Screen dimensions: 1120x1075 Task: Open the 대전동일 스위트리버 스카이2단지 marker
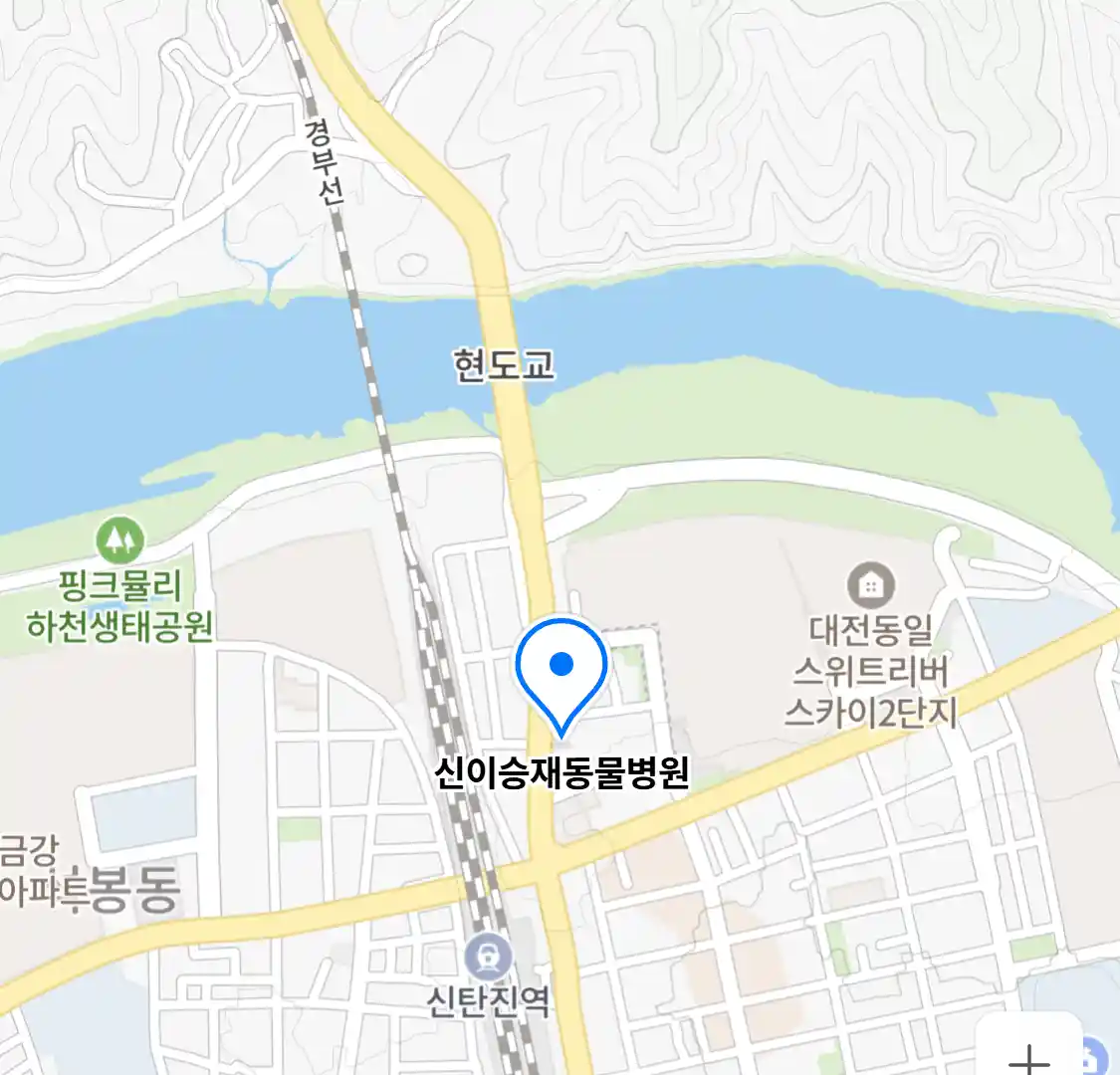(x=870, y=585)
